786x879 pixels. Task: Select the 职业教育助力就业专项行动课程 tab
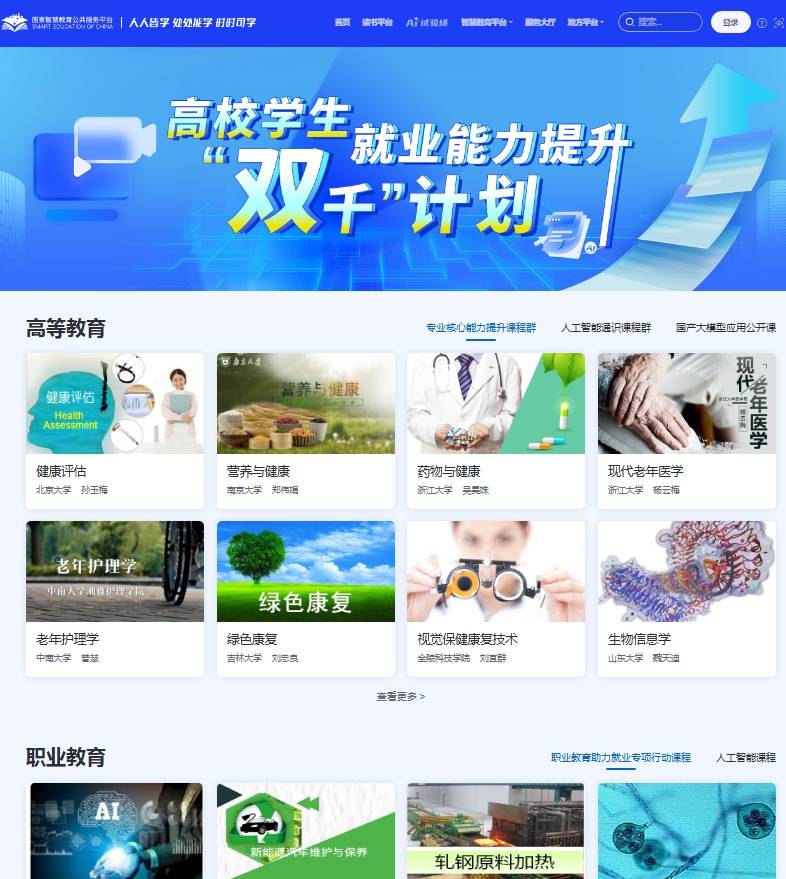tap(621, 758)
